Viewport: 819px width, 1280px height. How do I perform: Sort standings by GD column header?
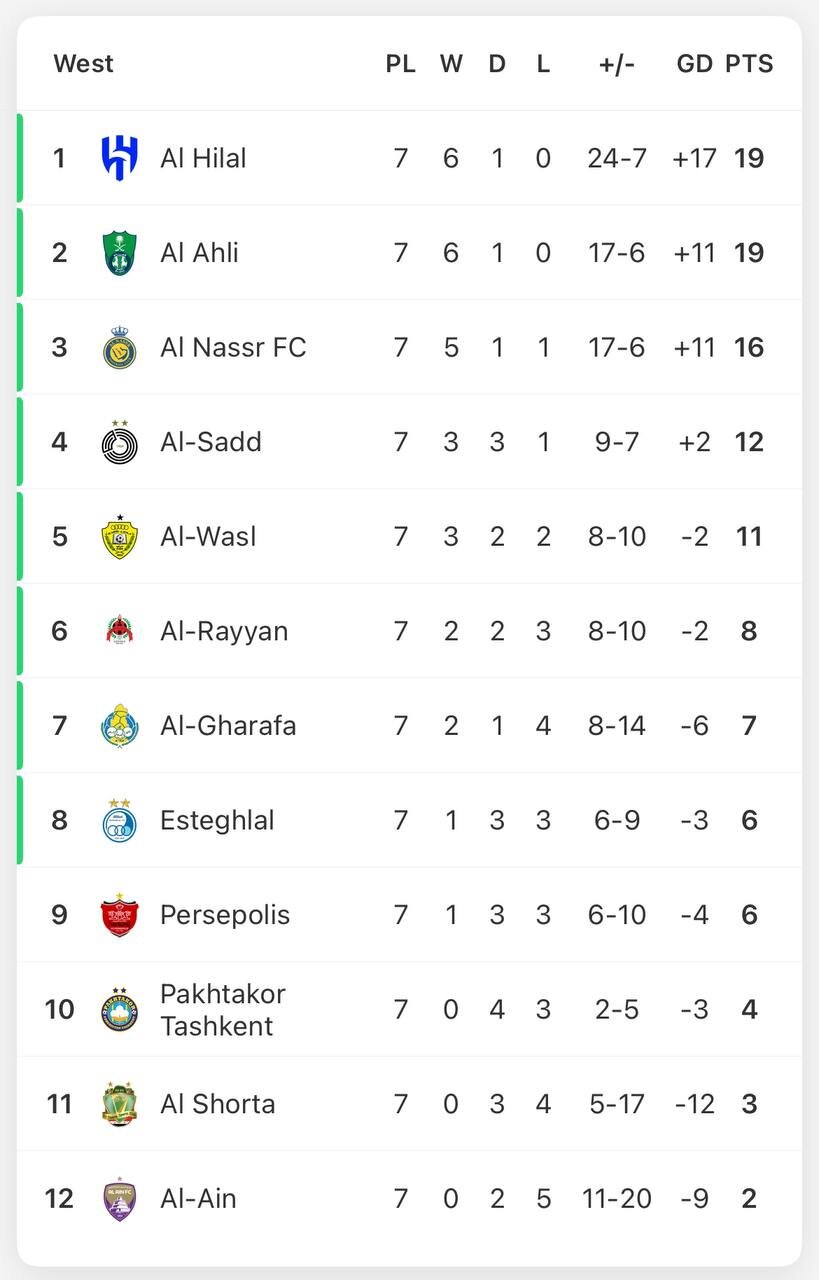tap(696, 63)
